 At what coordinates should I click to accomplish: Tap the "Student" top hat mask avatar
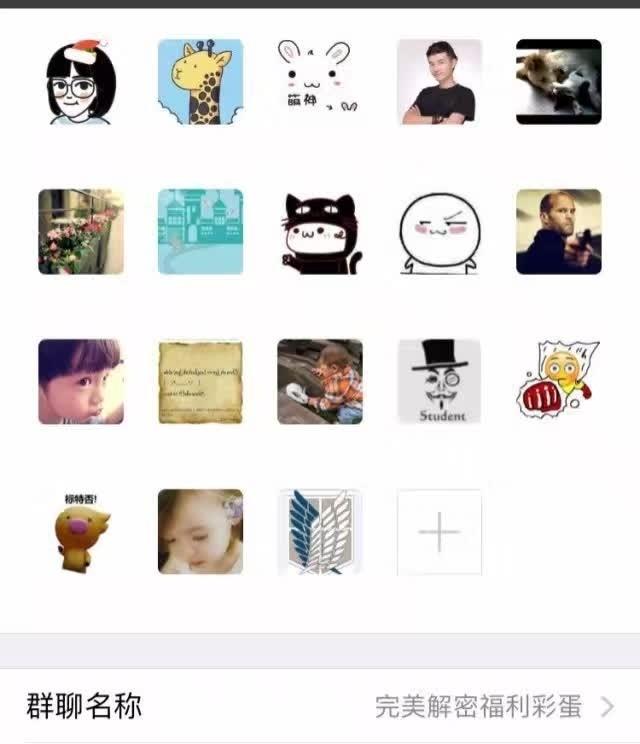pos(439,382)
